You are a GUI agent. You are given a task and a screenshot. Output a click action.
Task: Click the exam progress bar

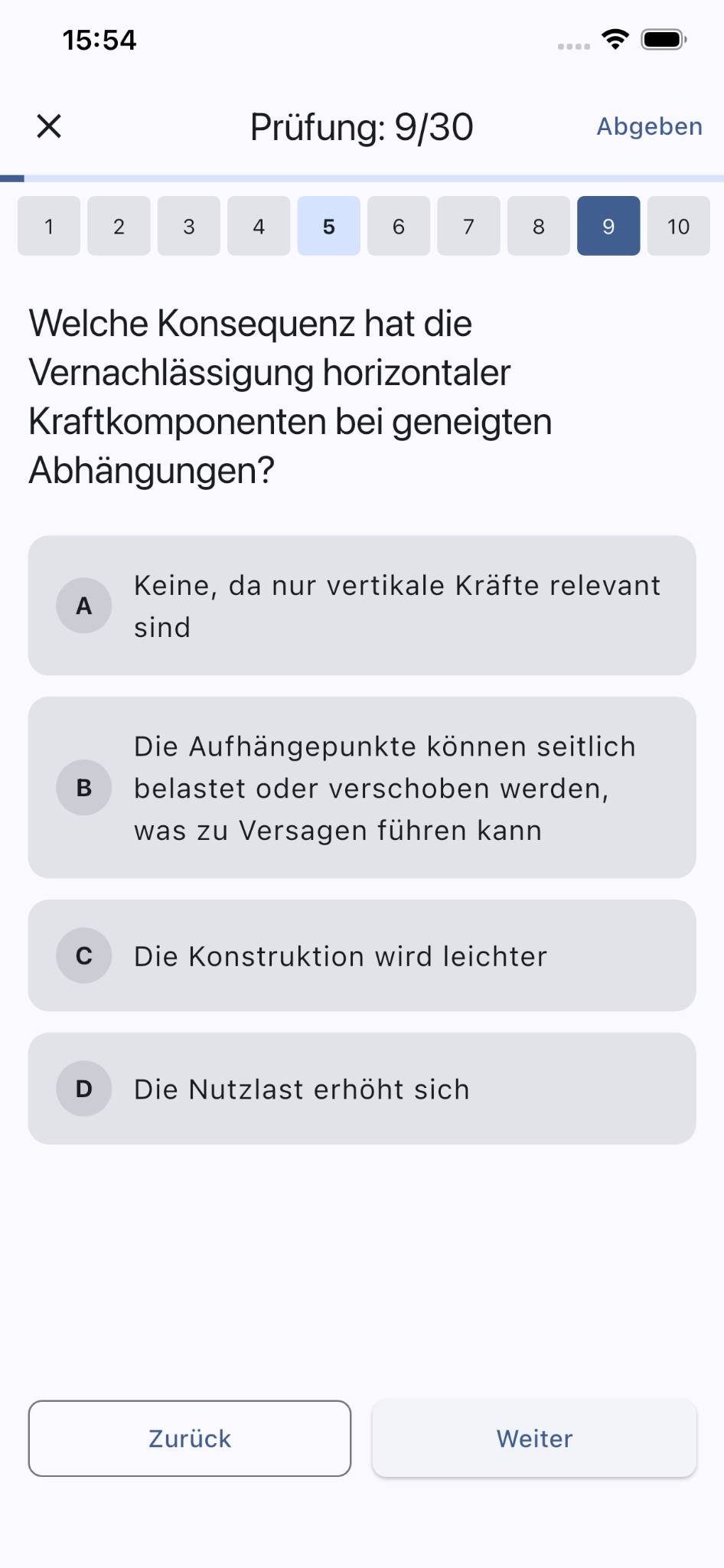[x=362, y=178]
